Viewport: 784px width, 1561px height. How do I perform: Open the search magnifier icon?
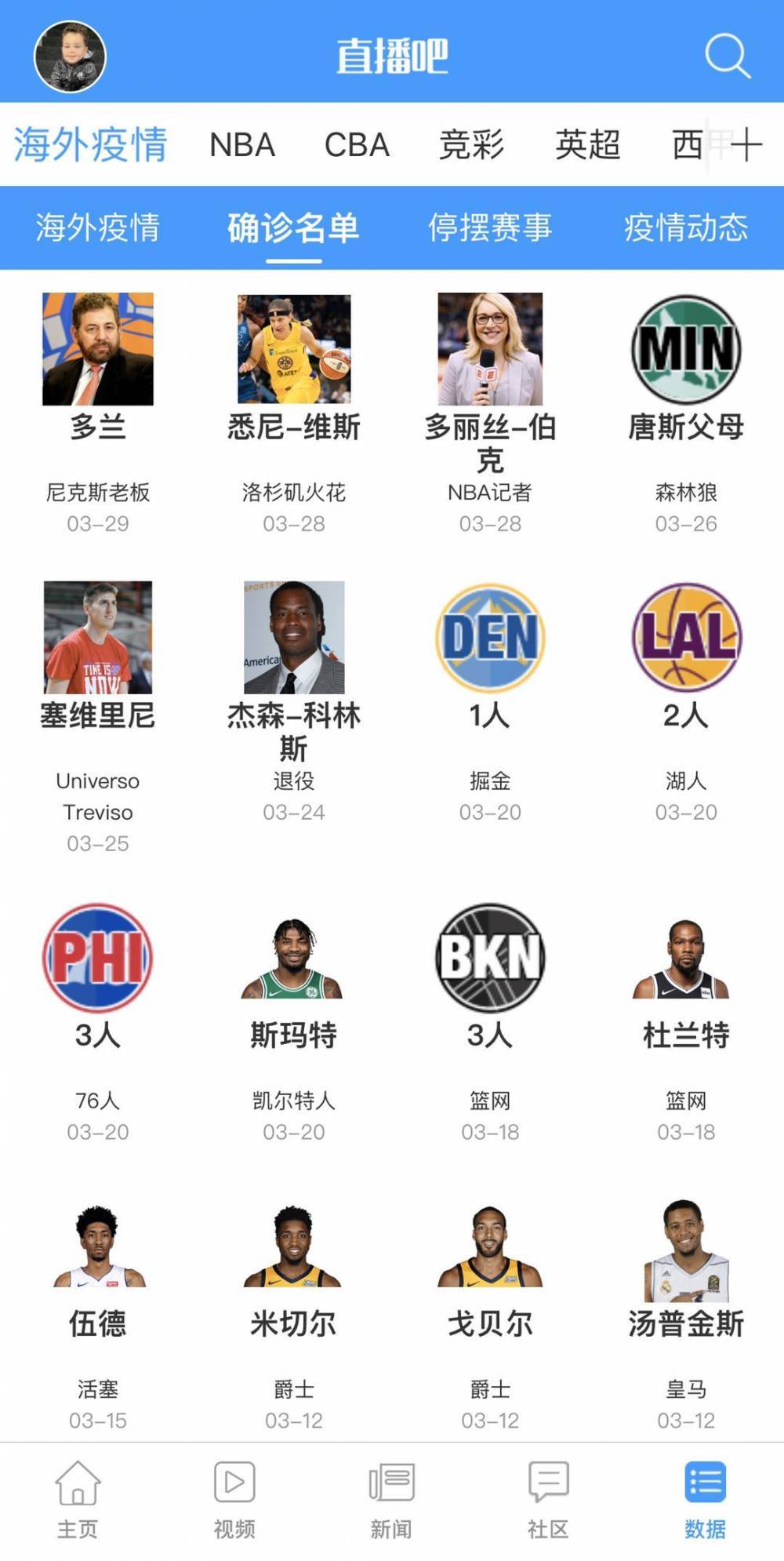click(727, 56)
